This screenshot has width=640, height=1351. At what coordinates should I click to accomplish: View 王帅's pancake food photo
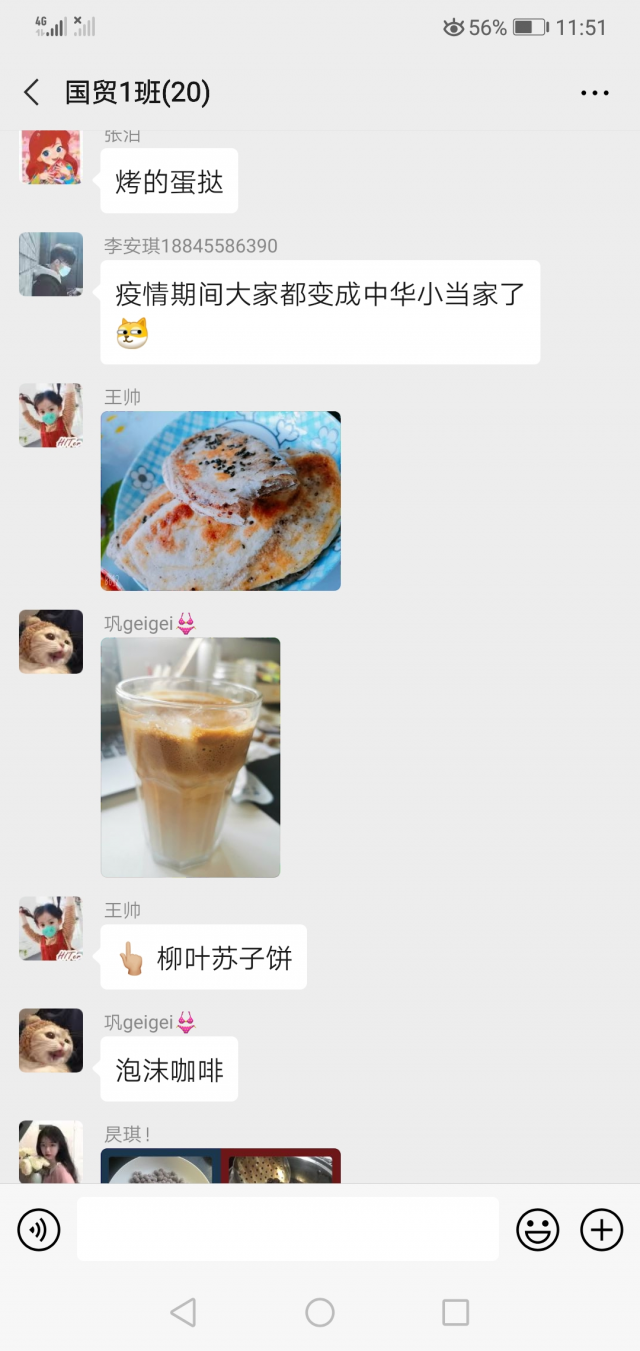[x=220, y=501]
